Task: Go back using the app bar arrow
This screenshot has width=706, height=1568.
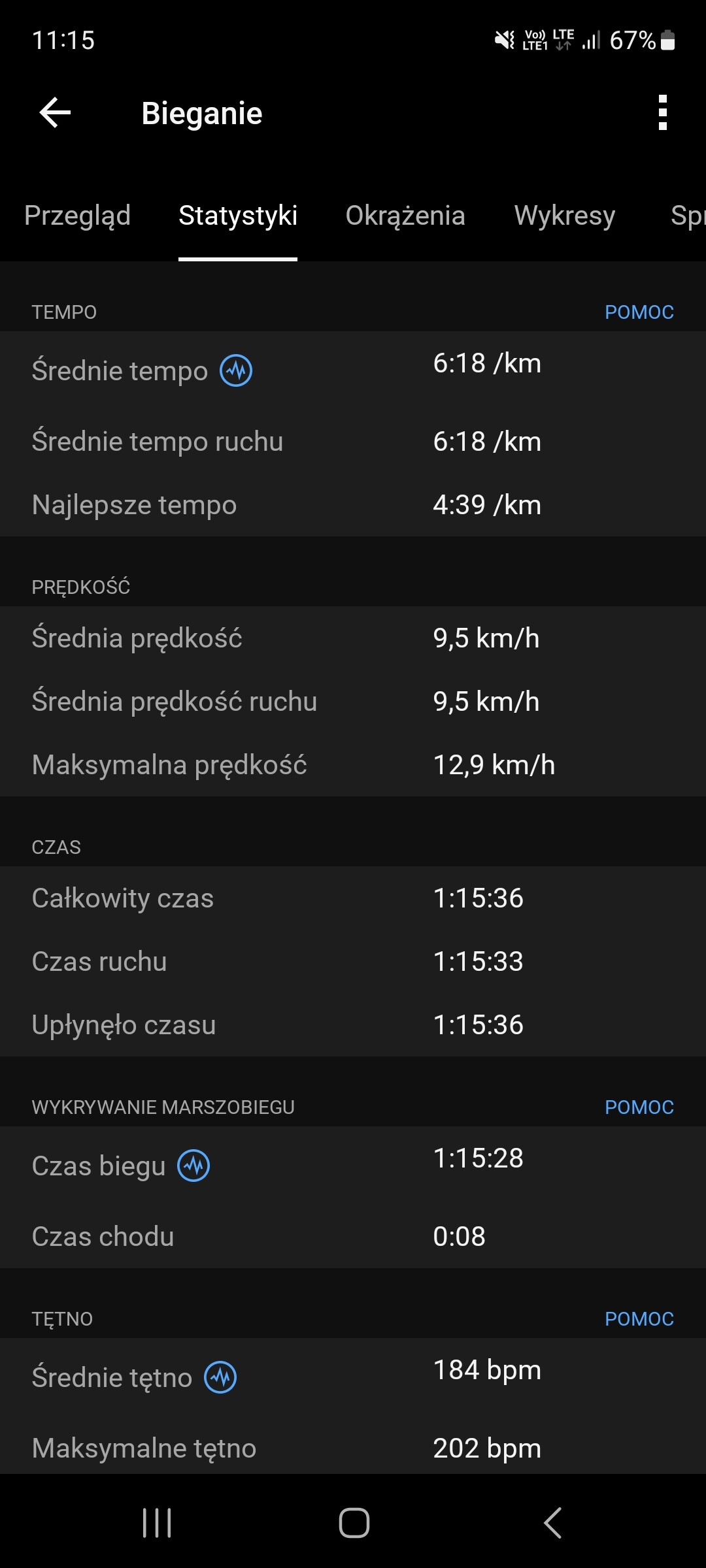Action: pyautogui.click(x=56, y=113)
